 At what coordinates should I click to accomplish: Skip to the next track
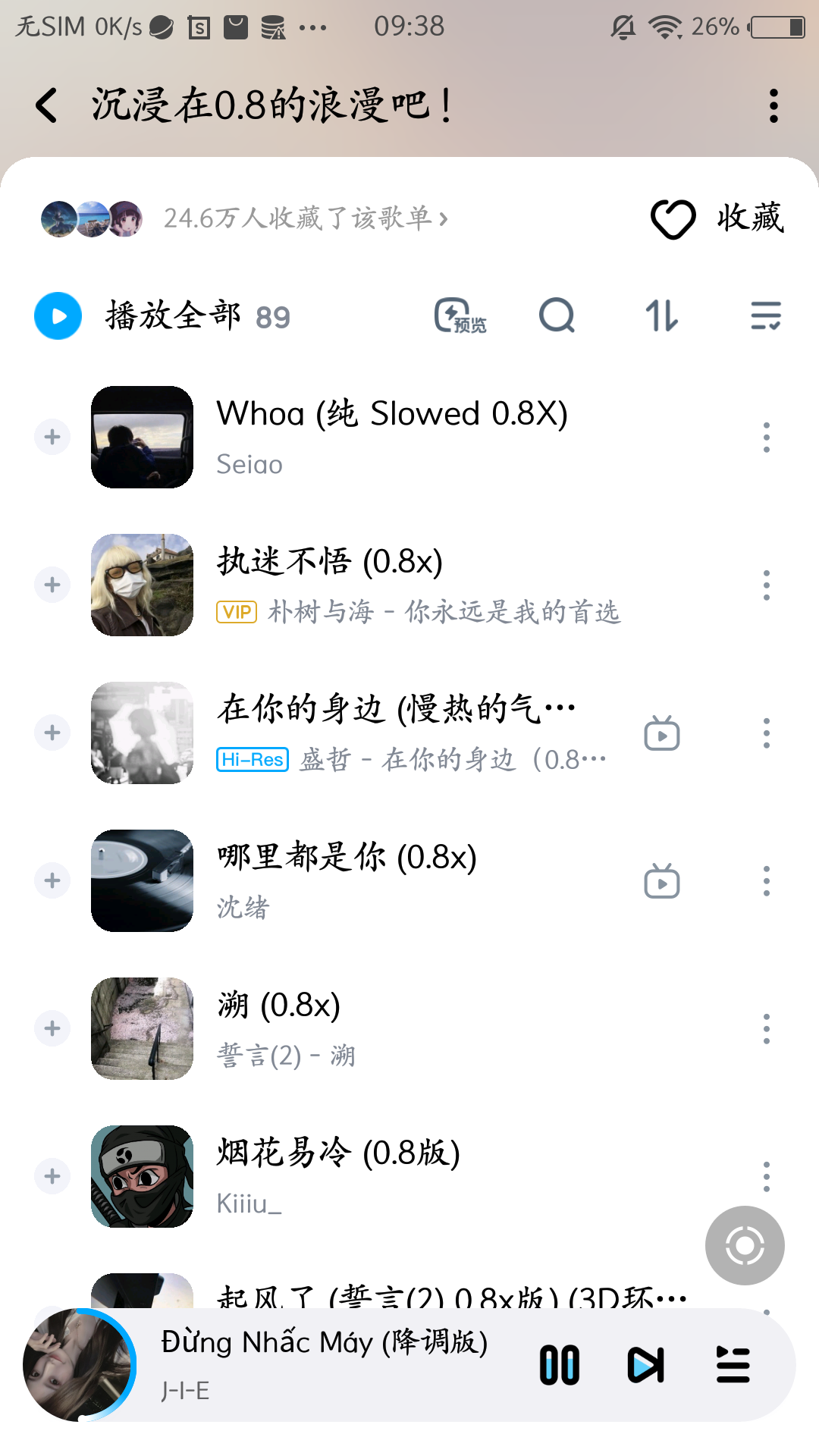coord(645,1365)
